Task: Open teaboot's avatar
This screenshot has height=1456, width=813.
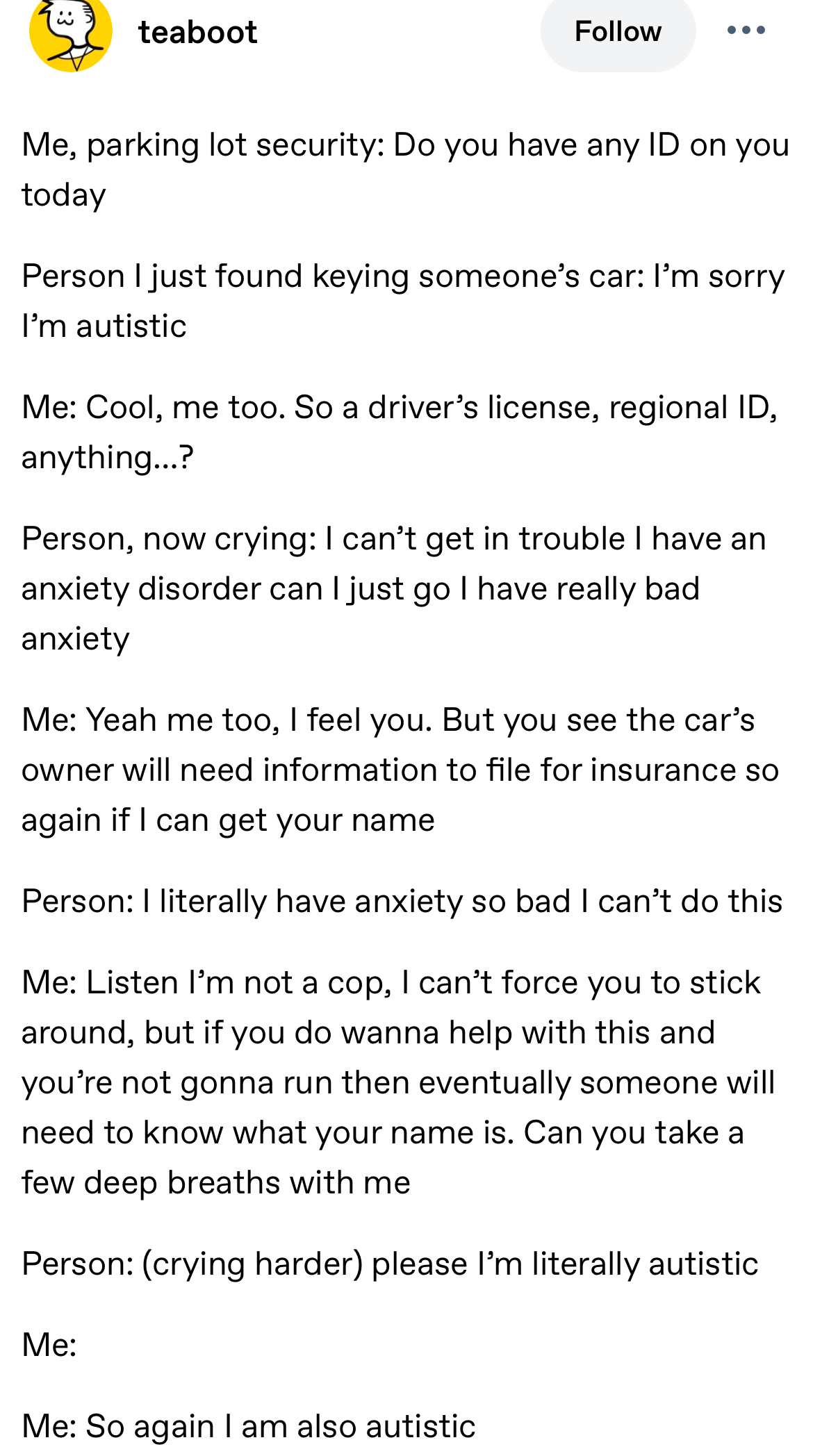Action: click(71, 32)
